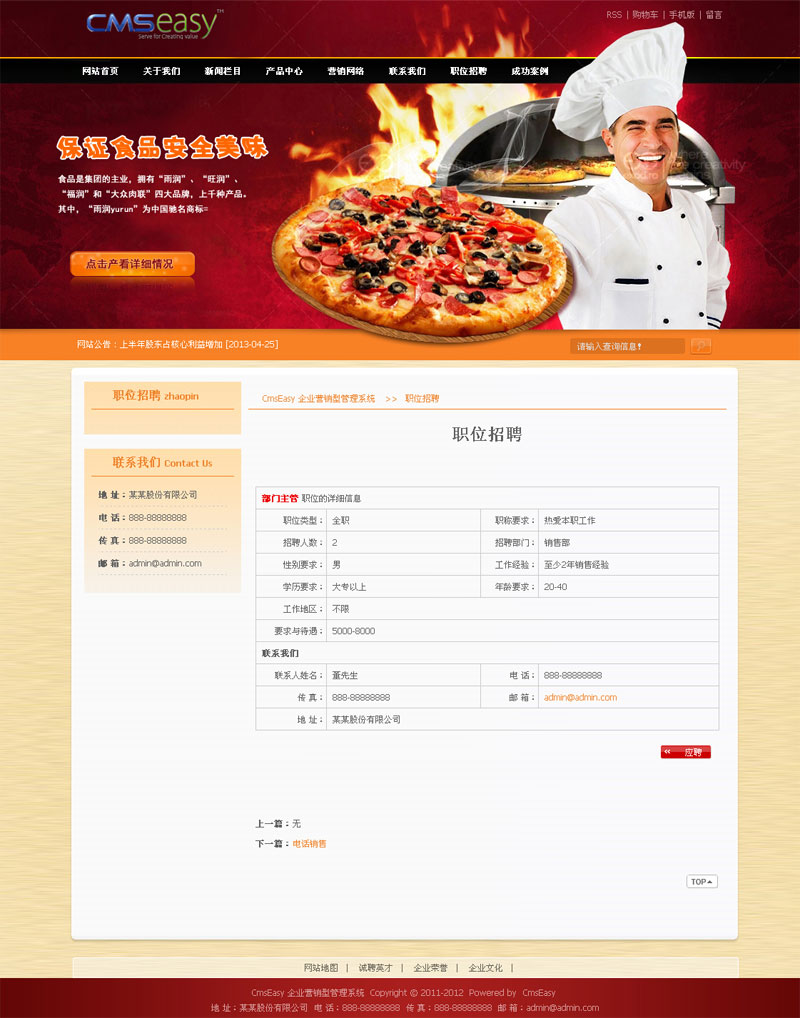This screenshot has height=1018, width=800.
Task: Open the admin@admin.com email link in the table
Action: (x=580, y=697)
